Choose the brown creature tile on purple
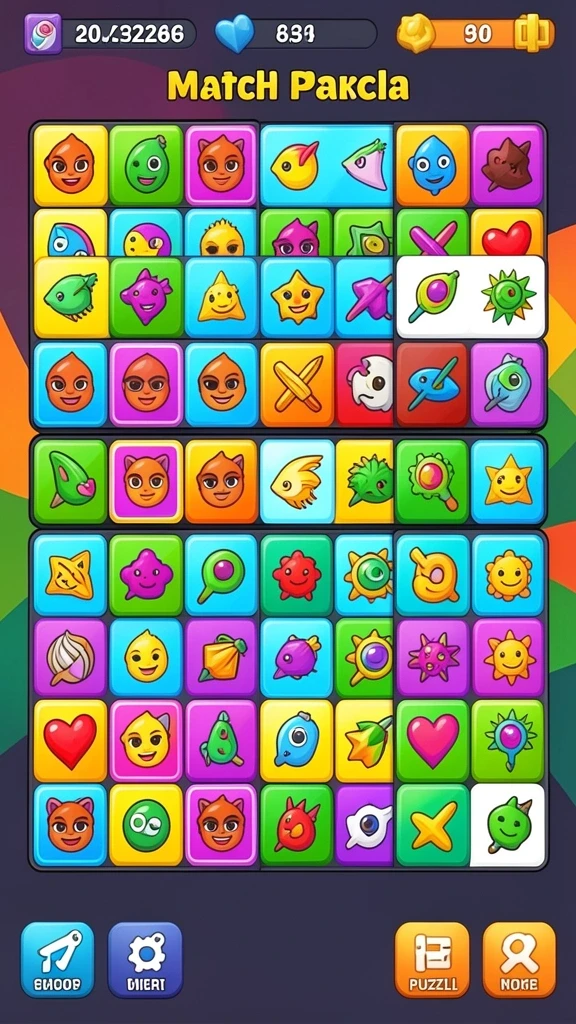 point(507,165)
